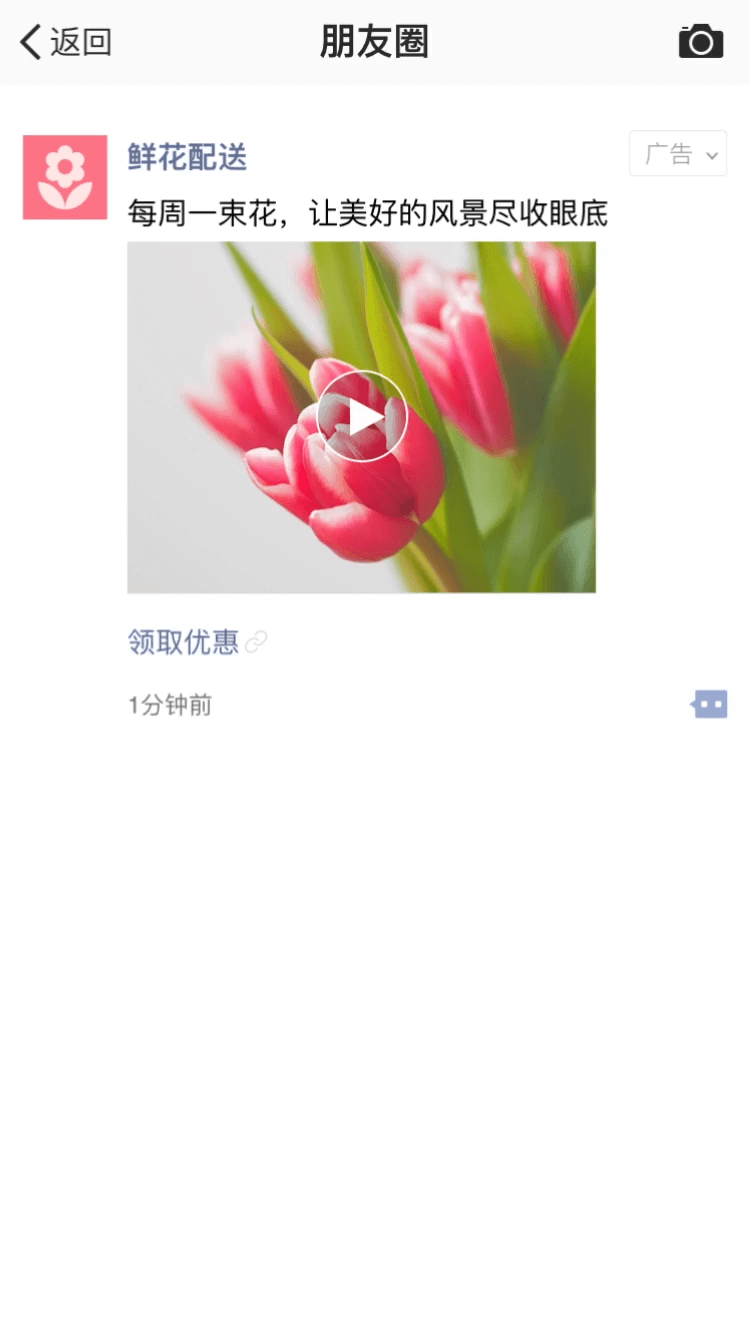Open the 鲜花配送 account name link

pos(187,157)
